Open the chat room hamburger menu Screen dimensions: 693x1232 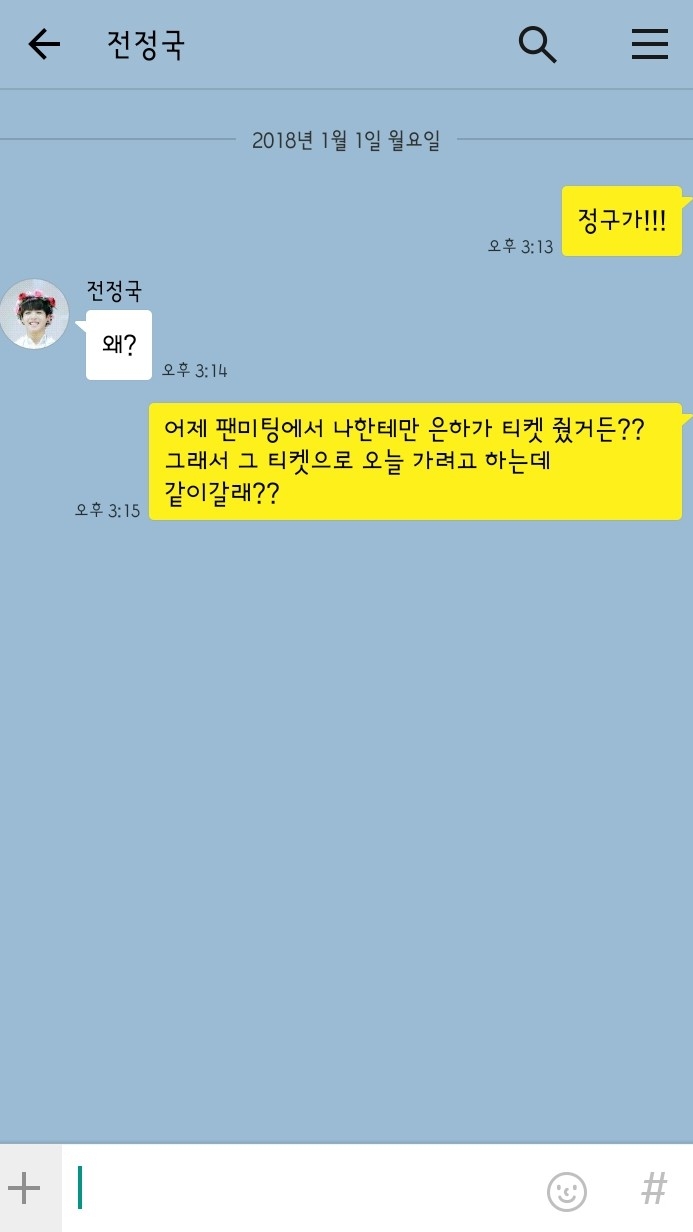tap(650, 45)
